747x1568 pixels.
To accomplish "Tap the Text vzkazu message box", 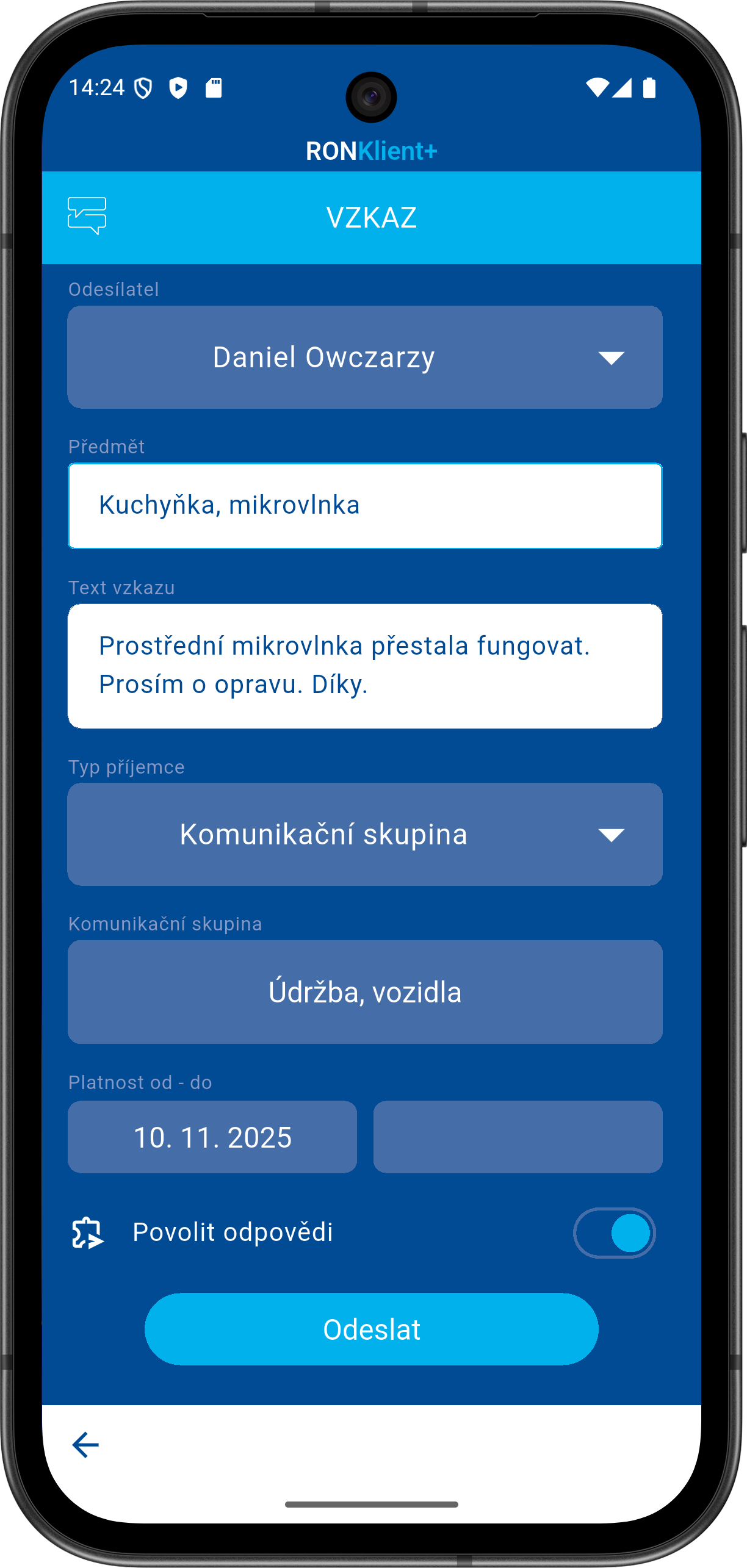I will point(365,666).
